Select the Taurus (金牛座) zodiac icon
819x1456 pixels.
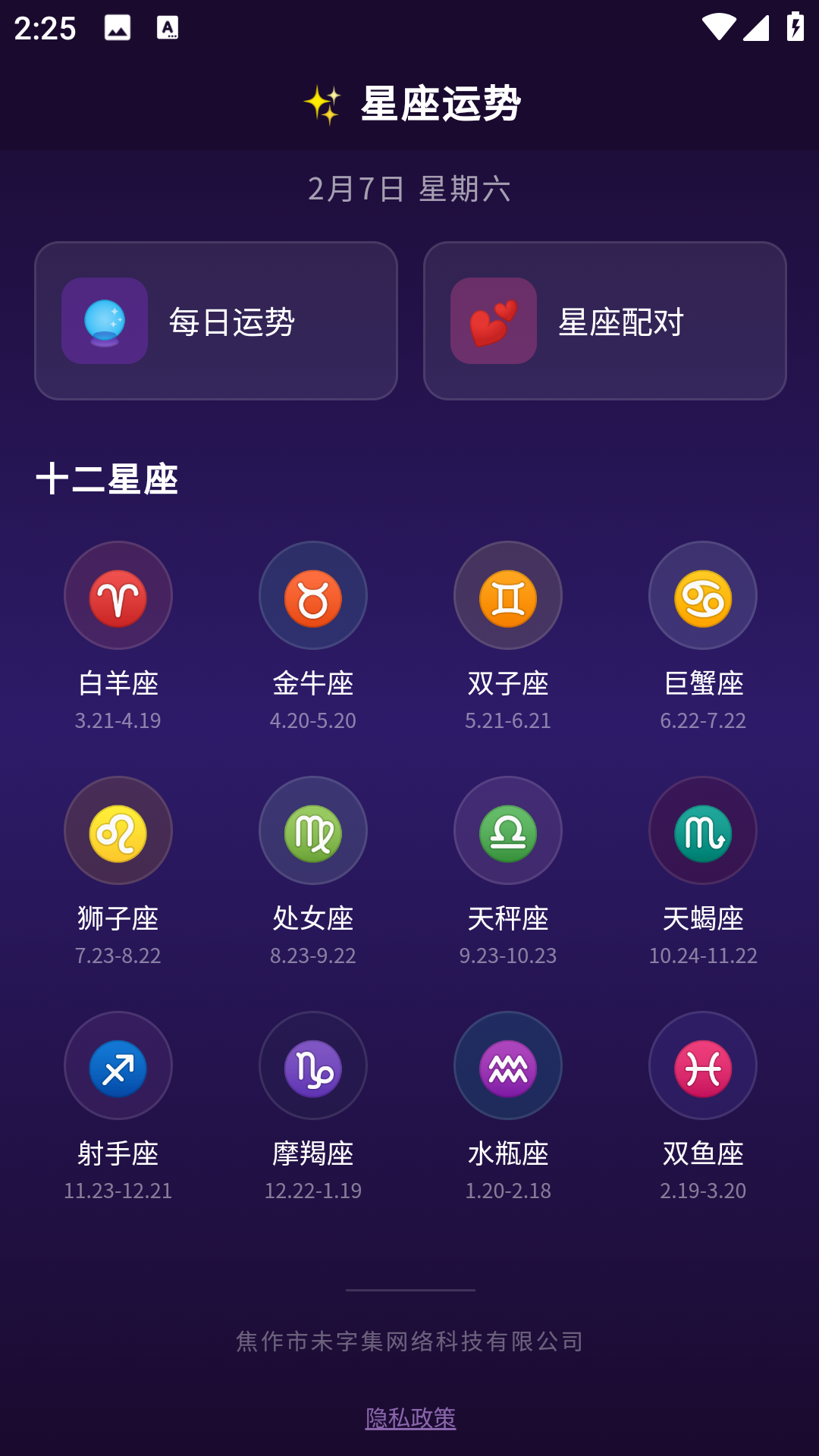(313, 596)
